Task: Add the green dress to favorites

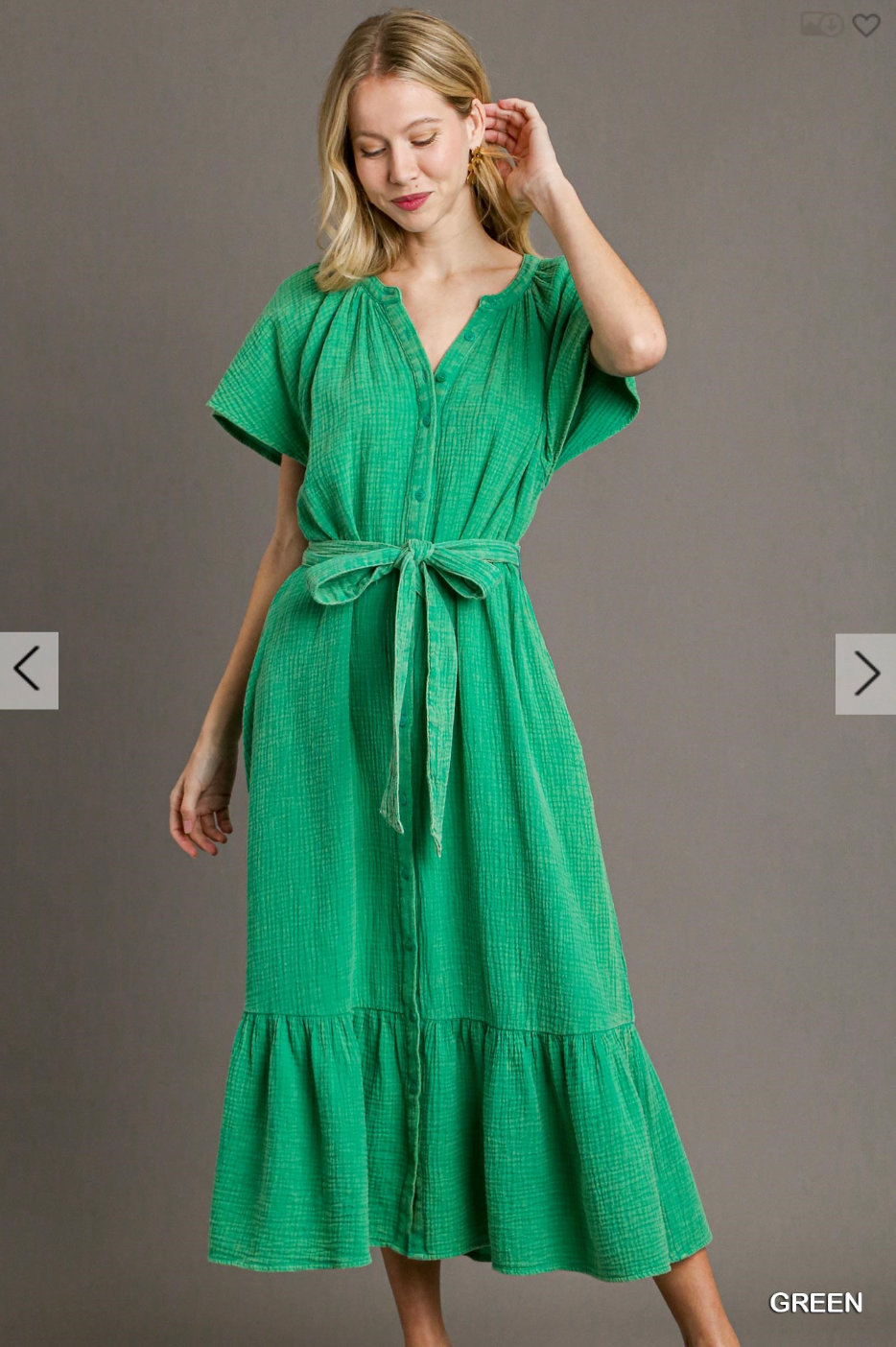Action: pyautogui.click(x=866, y=26)
